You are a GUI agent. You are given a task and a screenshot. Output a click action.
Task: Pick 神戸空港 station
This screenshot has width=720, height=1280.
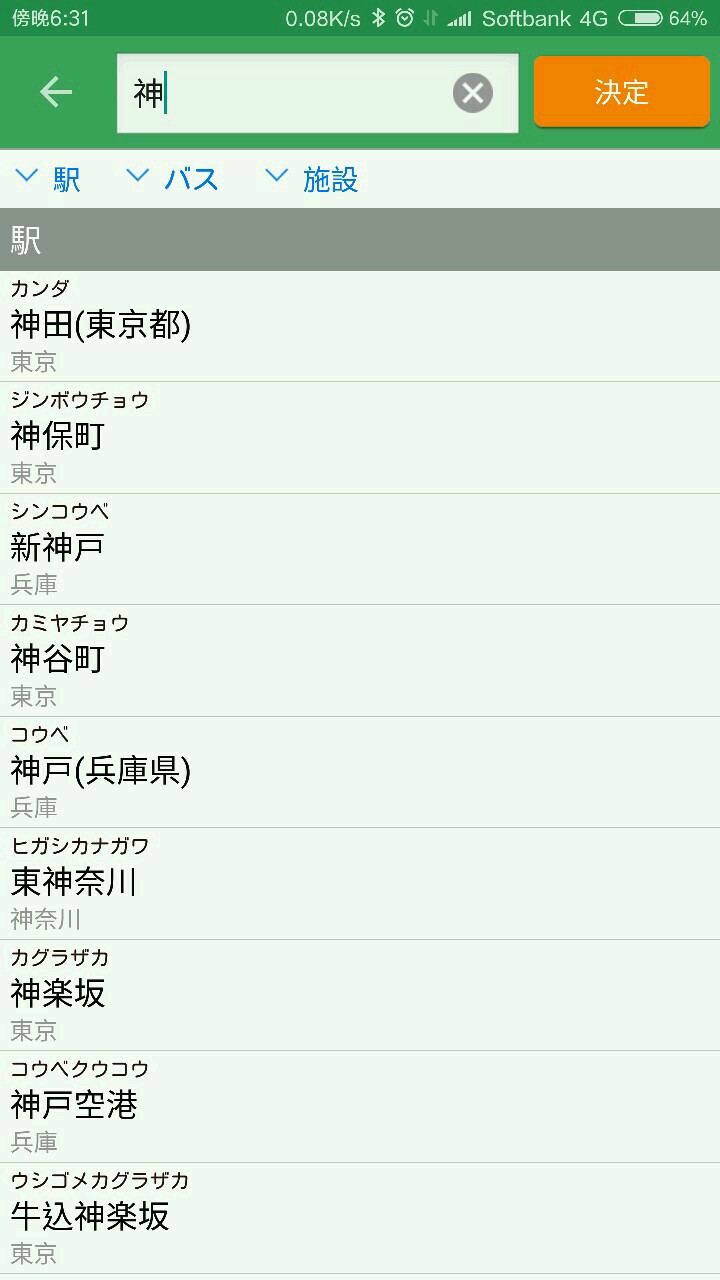coord(360,1106)
